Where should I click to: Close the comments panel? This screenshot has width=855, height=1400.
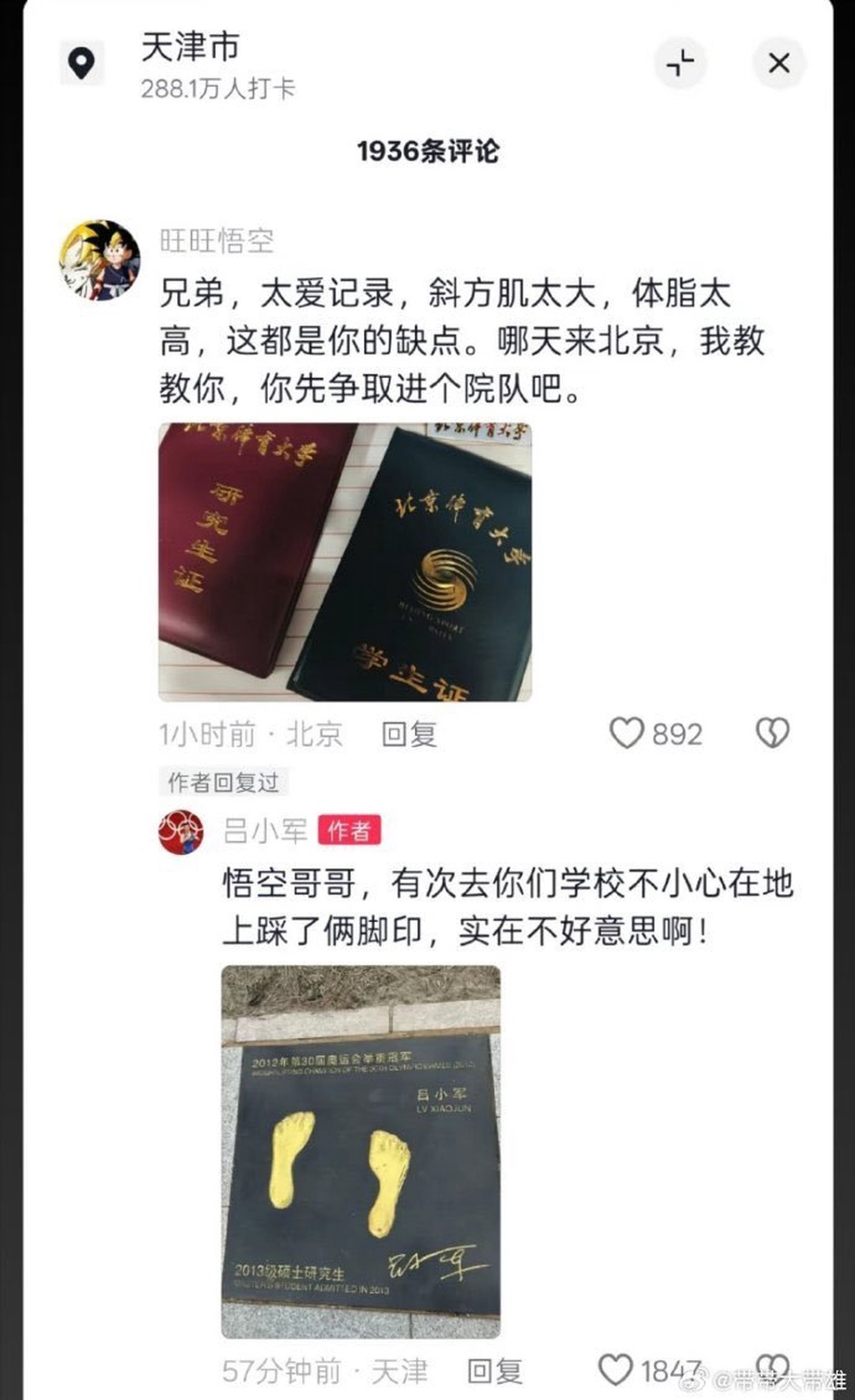(778, 63)
